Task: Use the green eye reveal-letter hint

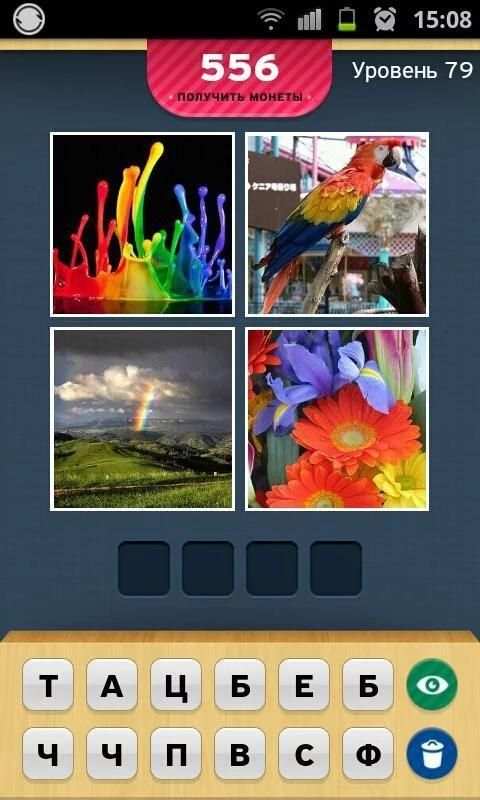Action: click(432, 684)
